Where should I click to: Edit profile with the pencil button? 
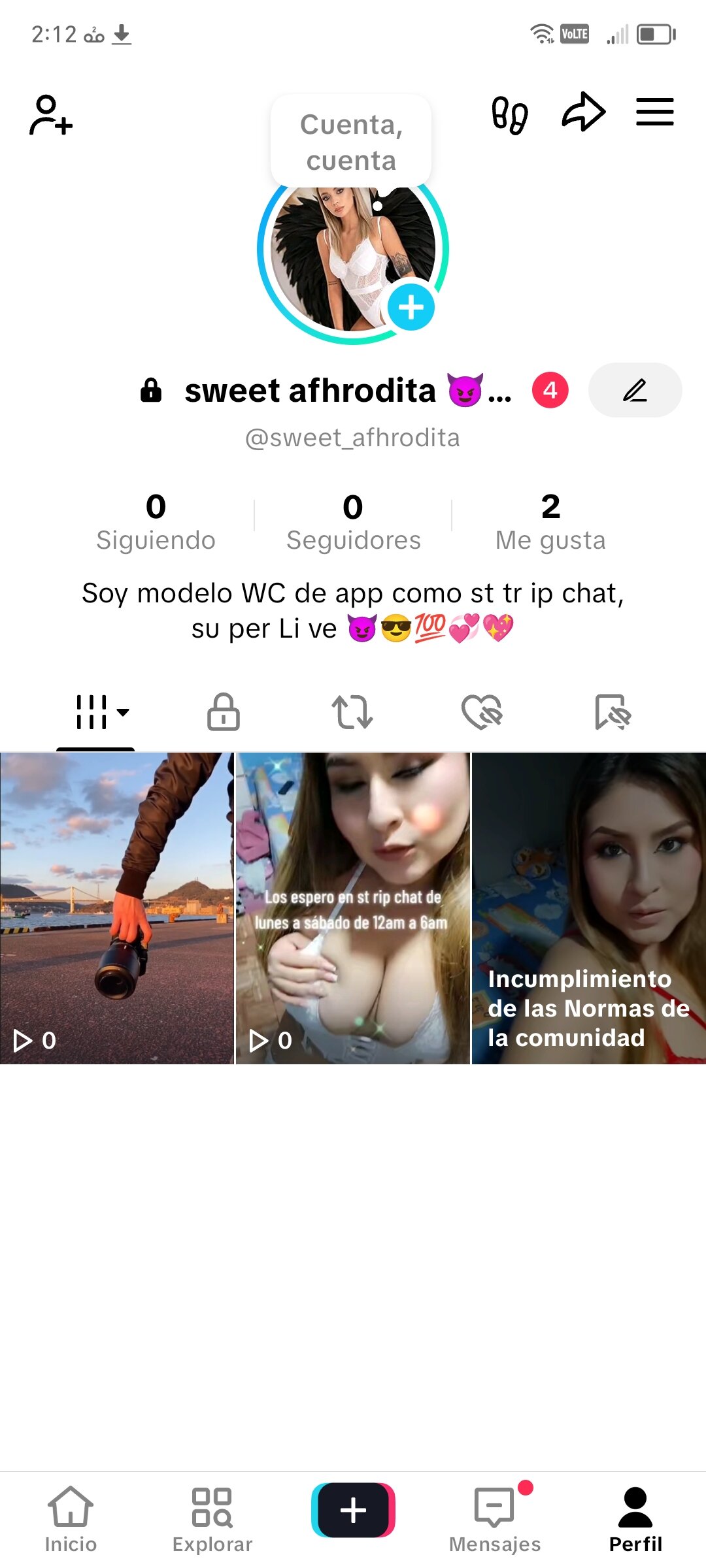click(635, 390)
